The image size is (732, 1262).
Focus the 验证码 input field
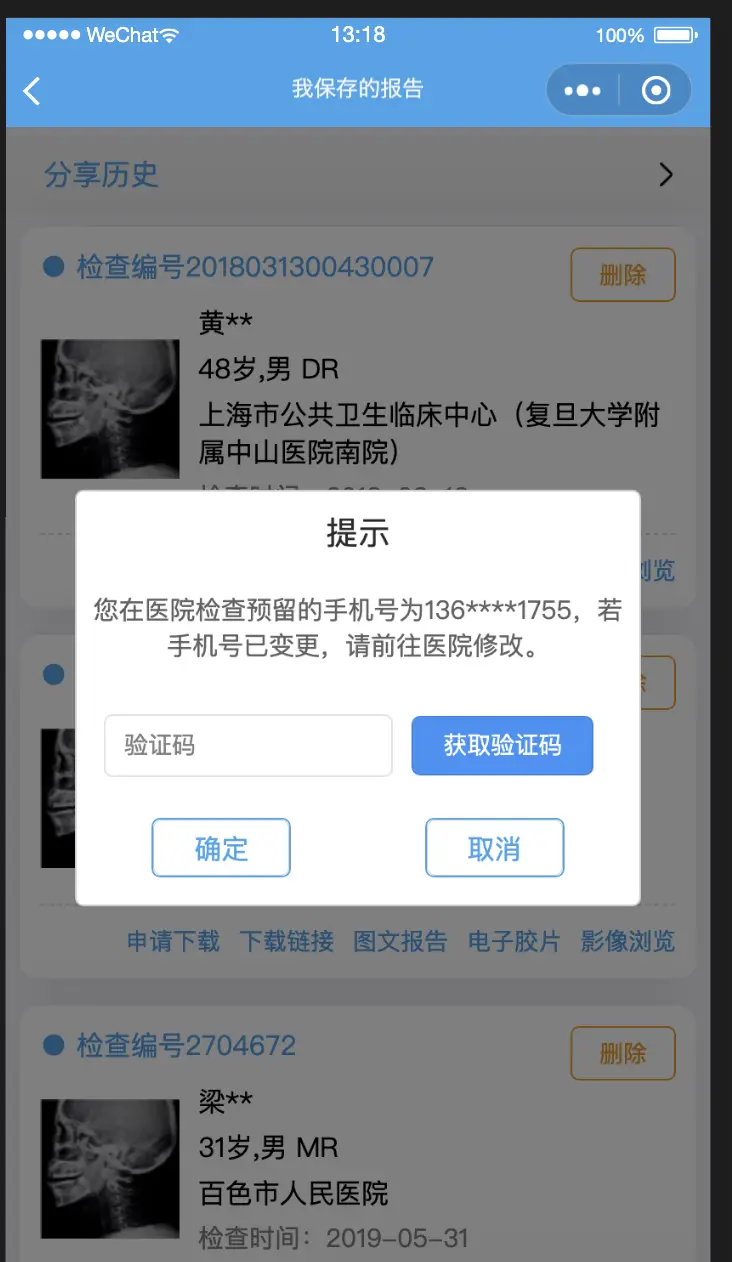[x=248, y=745]
